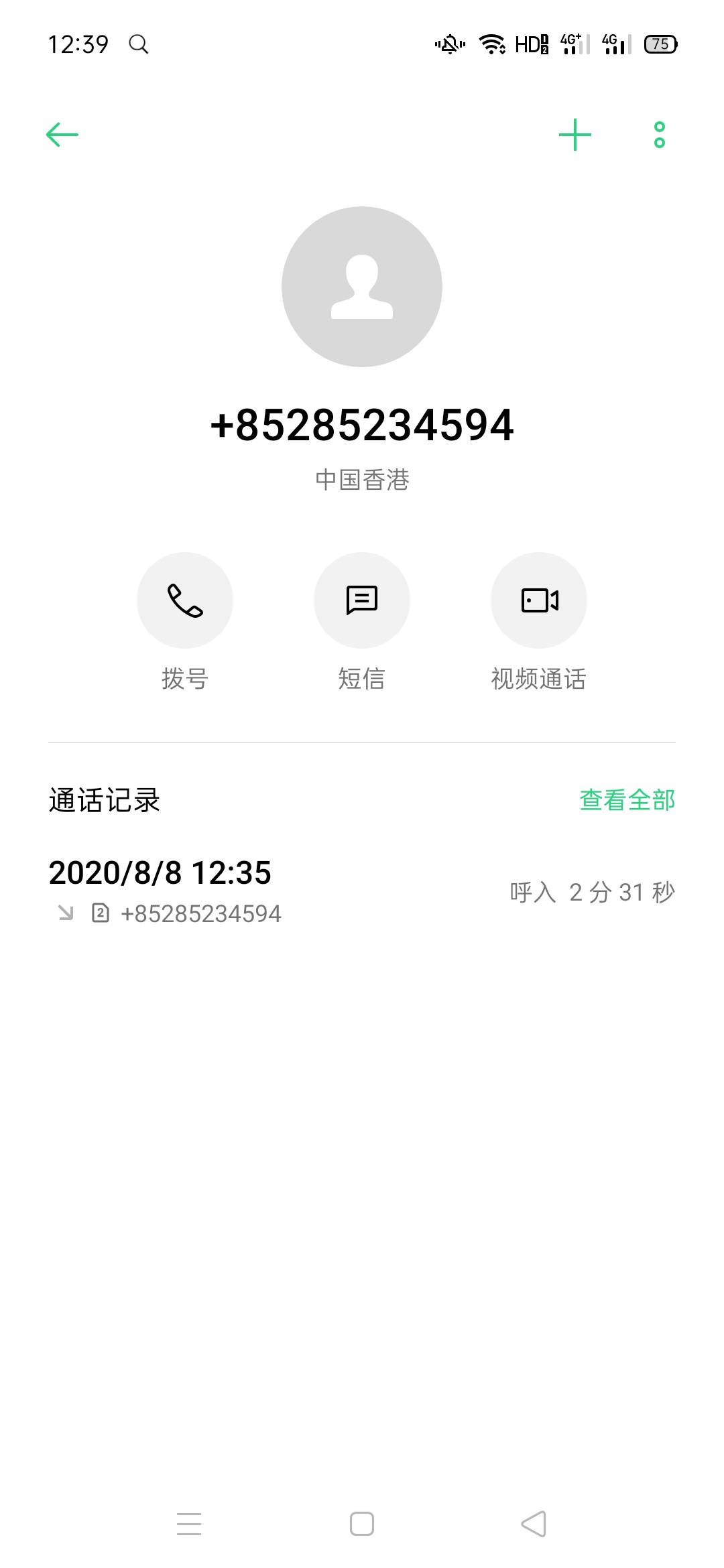Open recent apps from navigation bar
This screenshot has width=724, height=1568.
[x=189, y=1524]
